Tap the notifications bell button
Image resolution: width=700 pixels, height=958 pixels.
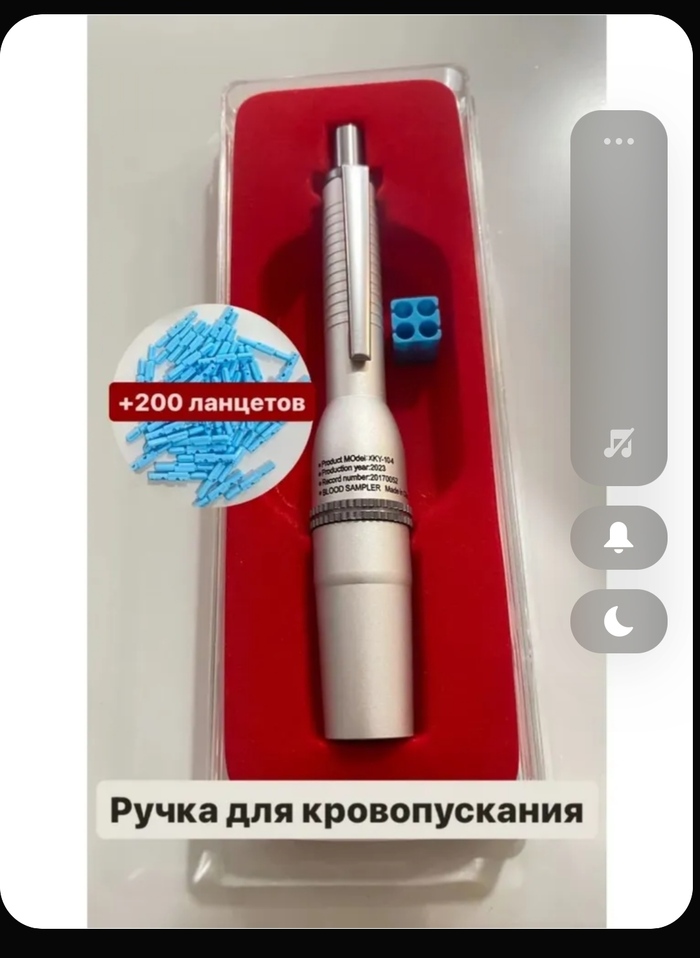click(x=618, y=538)
